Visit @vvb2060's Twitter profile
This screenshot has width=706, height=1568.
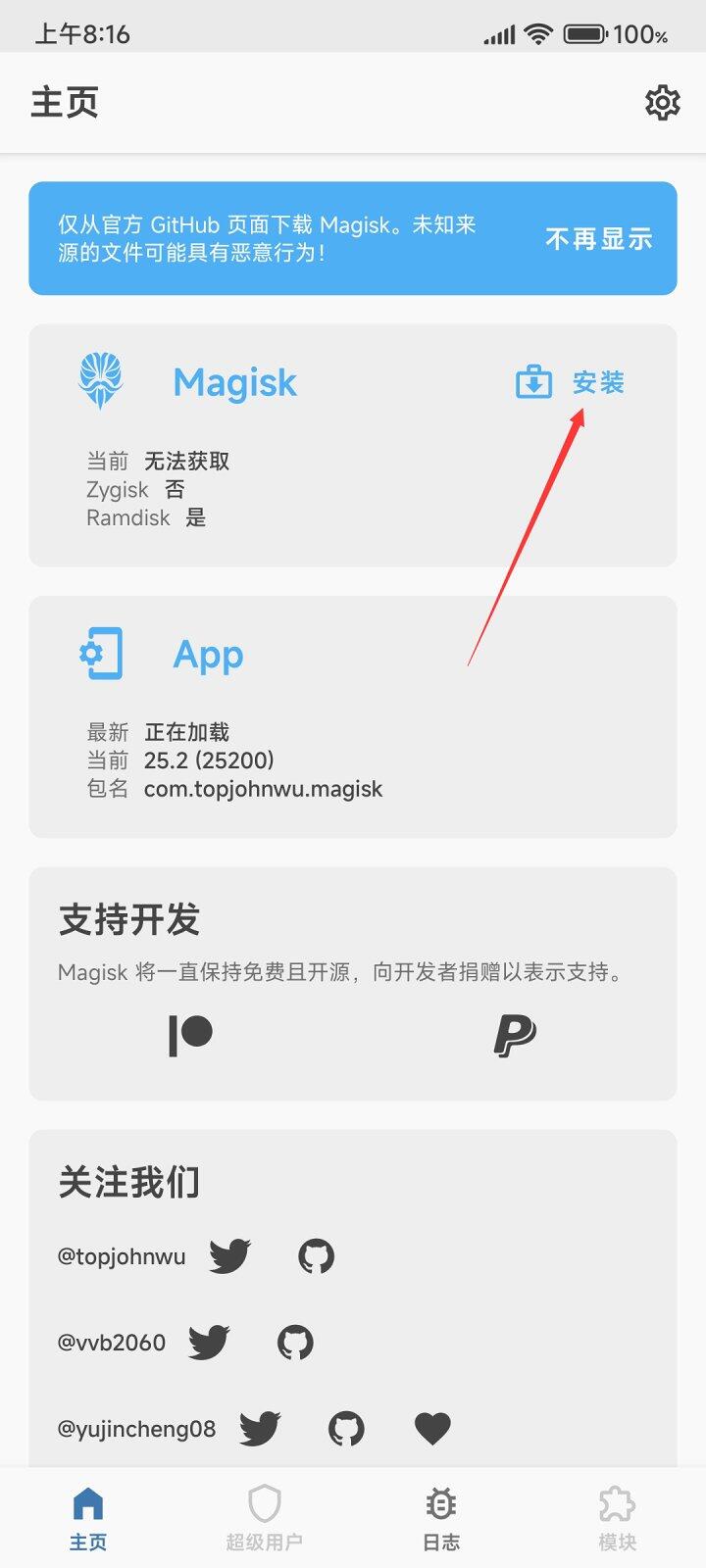[209, 1342]
